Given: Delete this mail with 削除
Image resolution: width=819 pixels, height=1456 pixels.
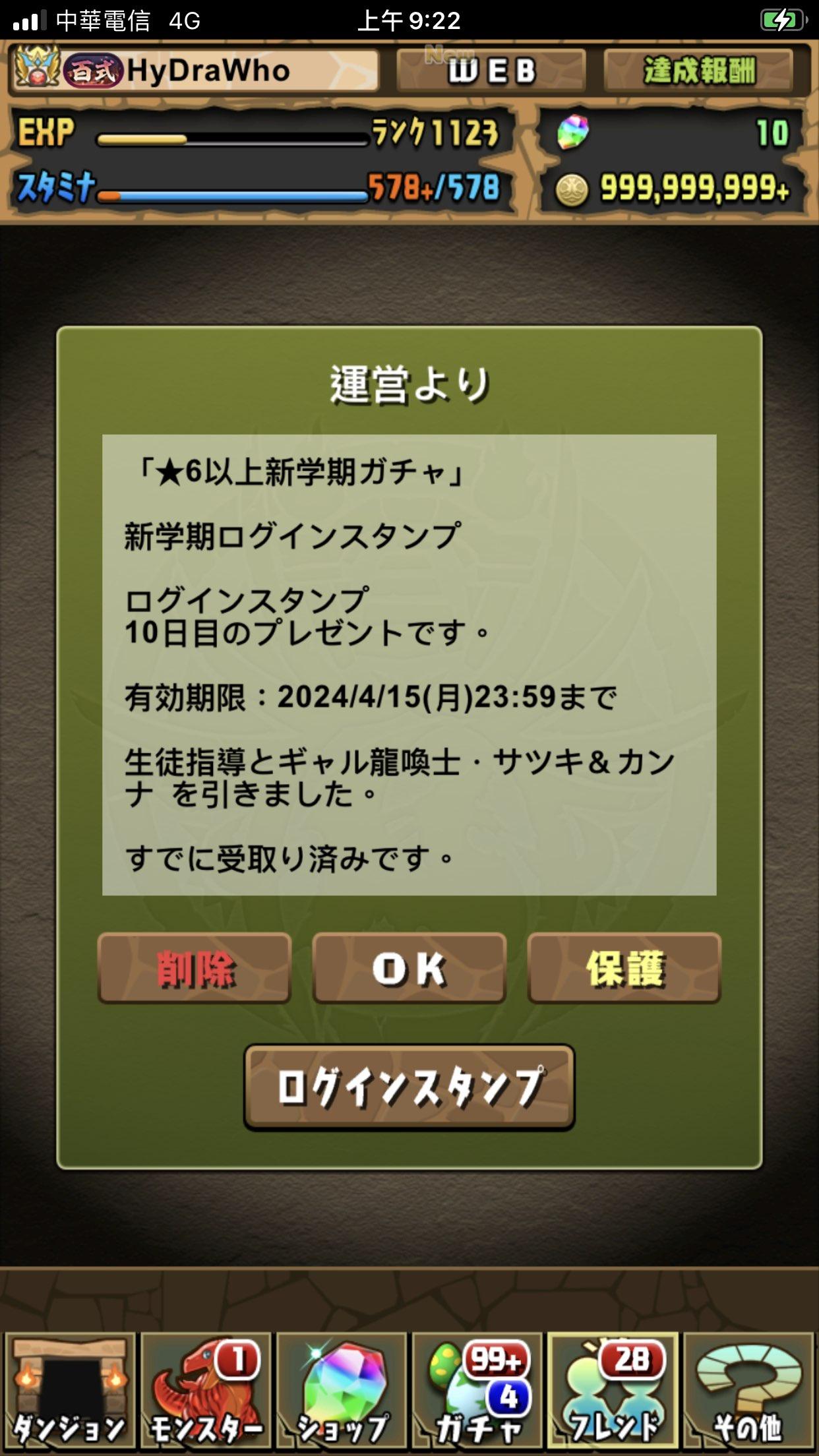Looking at the screenshot, I should coord(195,968).
